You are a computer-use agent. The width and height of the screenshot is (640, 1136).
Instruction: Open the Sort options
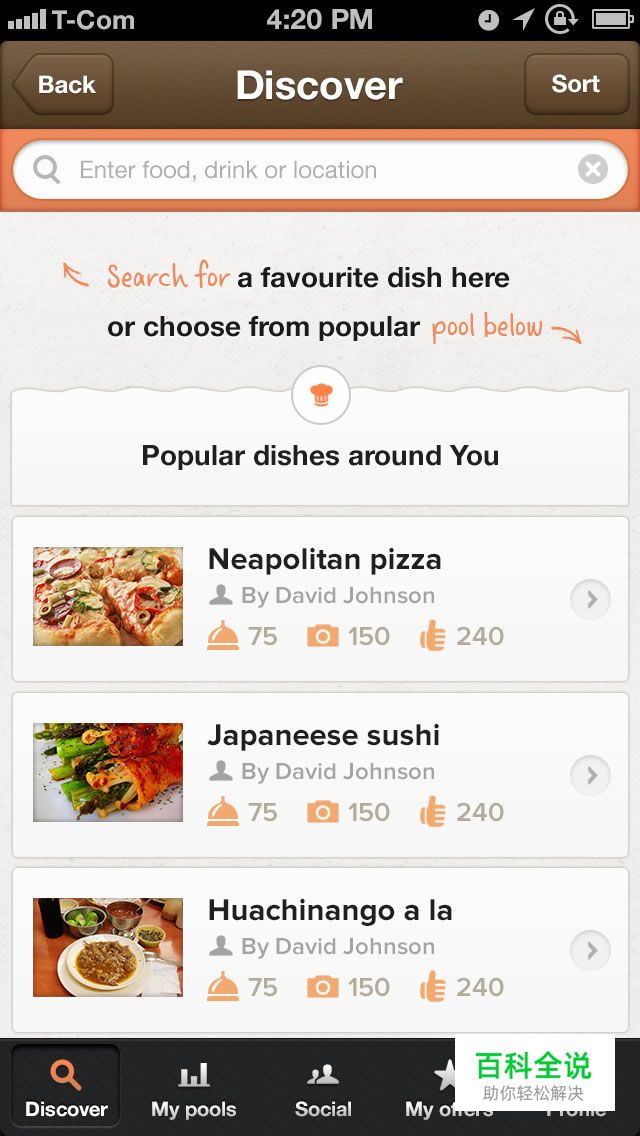pos(575,85)
